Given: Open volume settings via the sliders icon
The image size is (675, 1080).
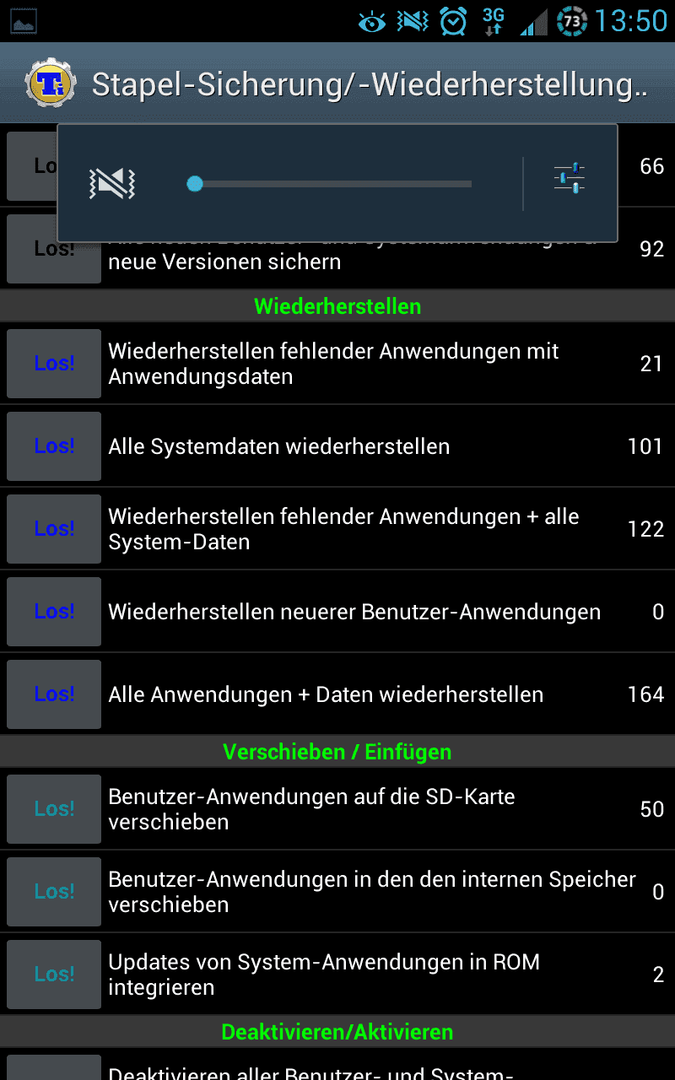Looking at the screenshot, I should 570,178.
